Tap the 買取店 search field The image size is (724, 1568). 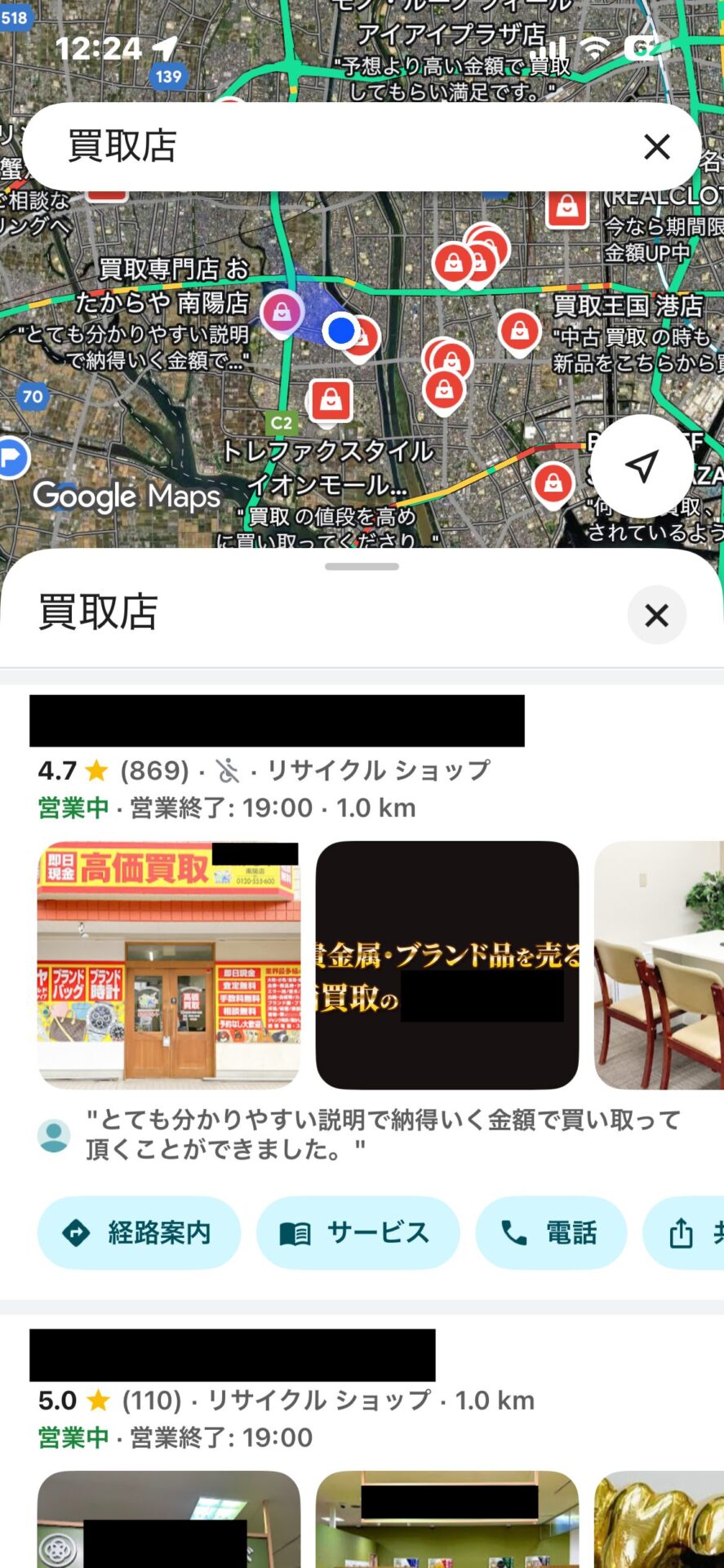326,147
